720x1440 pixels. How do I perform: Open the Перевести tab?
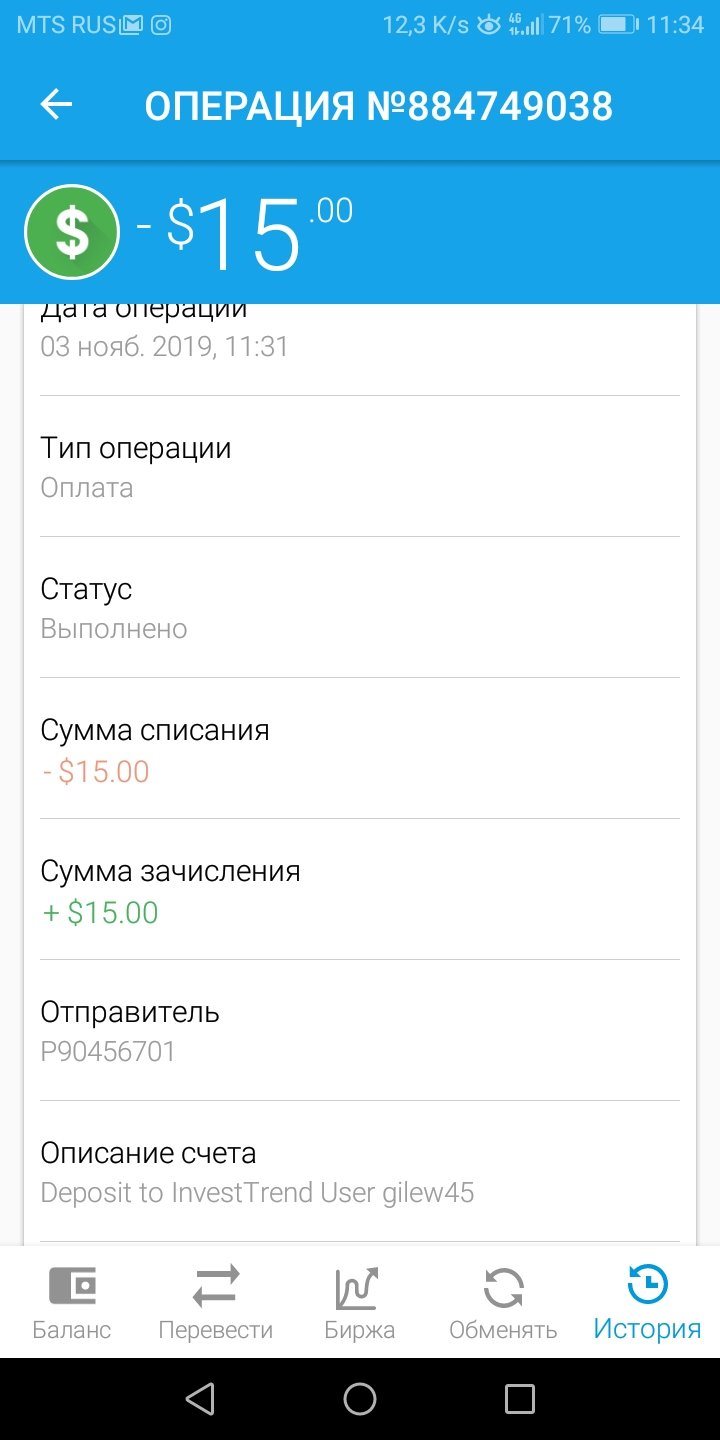click(x=216, y=1302)
